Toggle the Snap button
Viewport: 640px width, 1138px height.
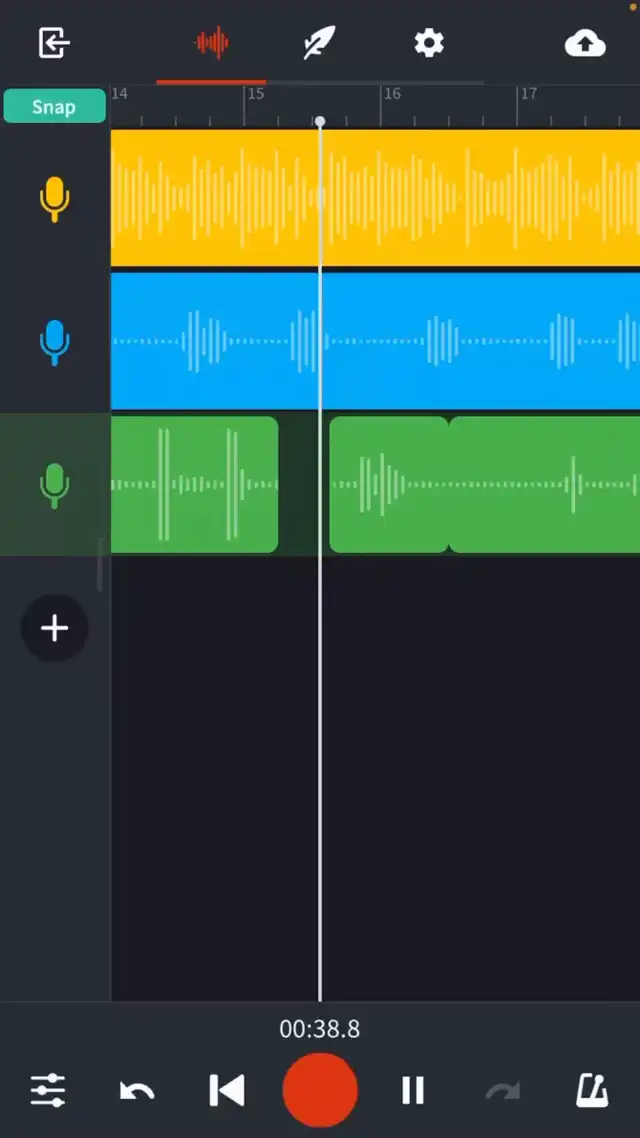(54, 106)
